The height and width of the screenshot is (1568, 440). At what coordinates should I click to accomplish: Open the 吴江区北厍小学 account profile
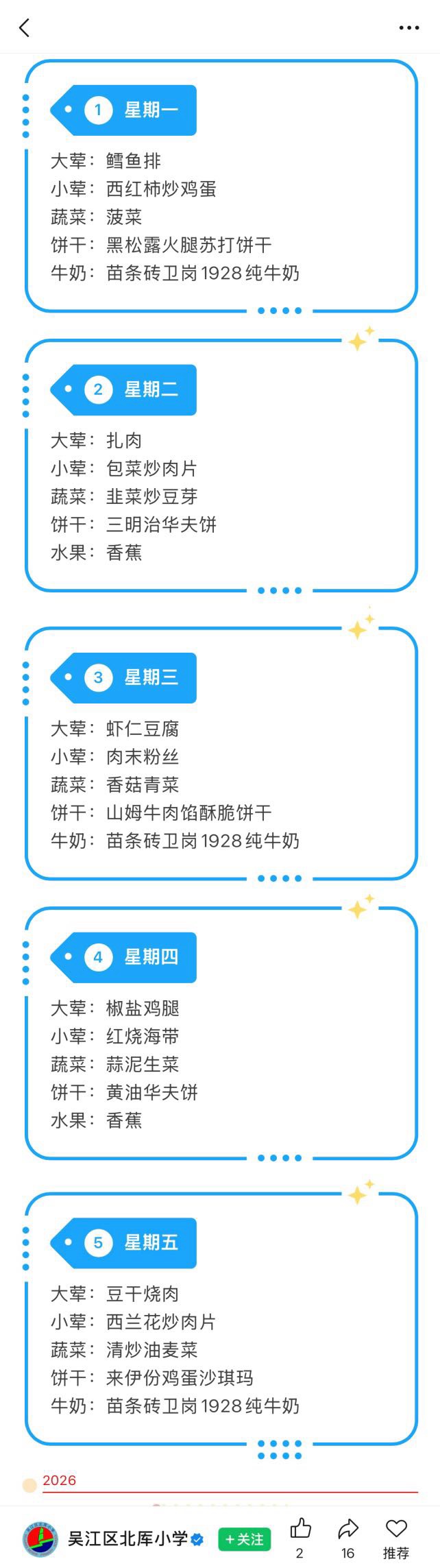pos(127,1539)
